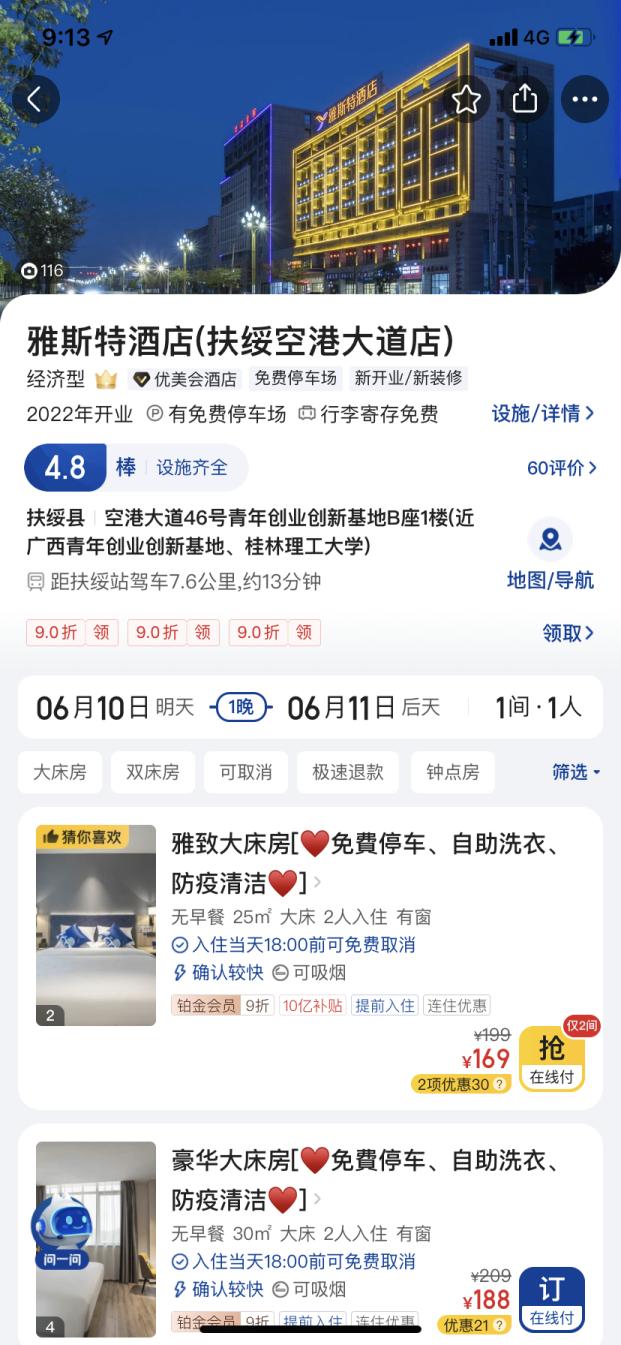Open 设施/详情 facilities details
The height and width of the screenshot is (1345, 621).
point(543,413)
